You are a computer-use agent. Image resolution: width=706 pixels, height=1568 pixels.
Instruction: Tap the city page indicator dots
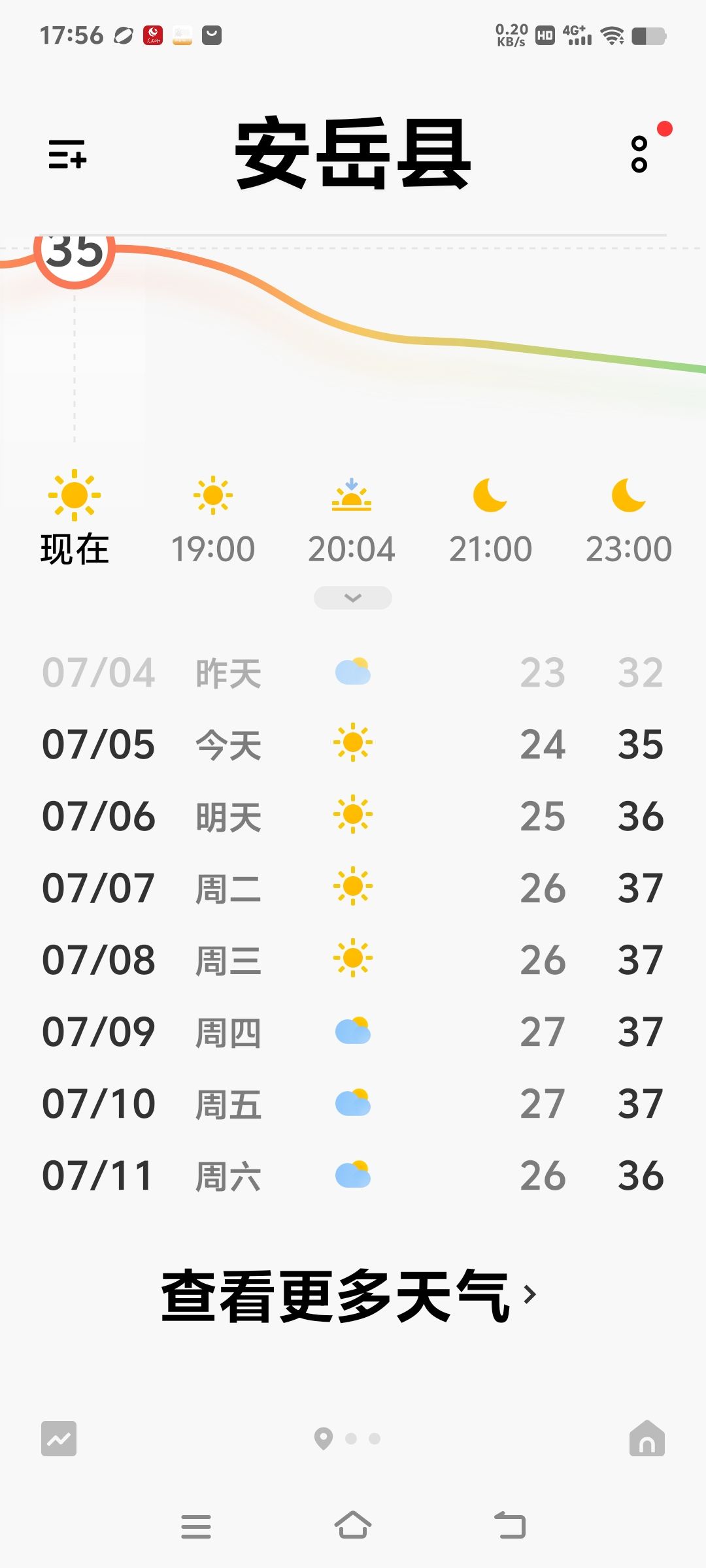(x=348, y=1439)
